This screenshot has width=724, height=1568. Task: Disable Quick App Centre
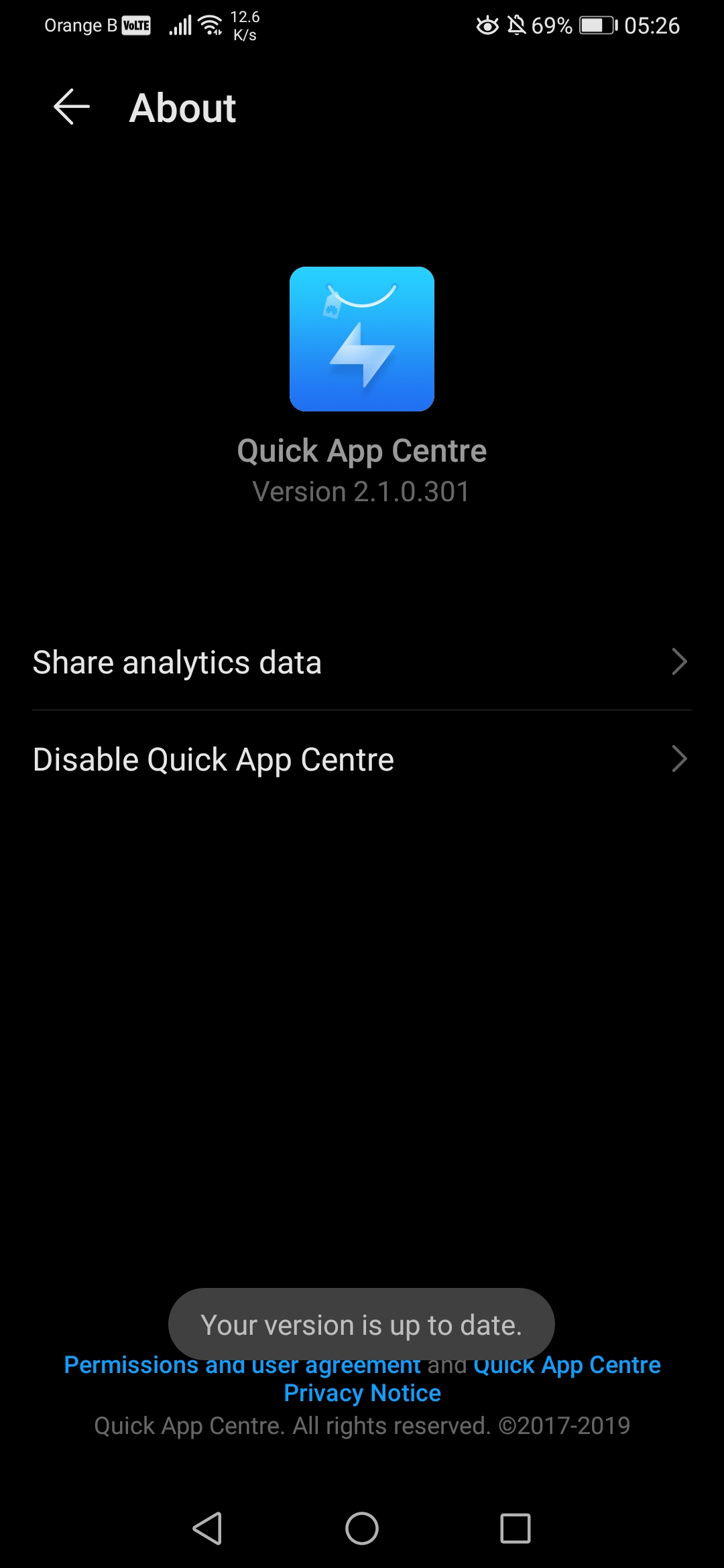362,759
